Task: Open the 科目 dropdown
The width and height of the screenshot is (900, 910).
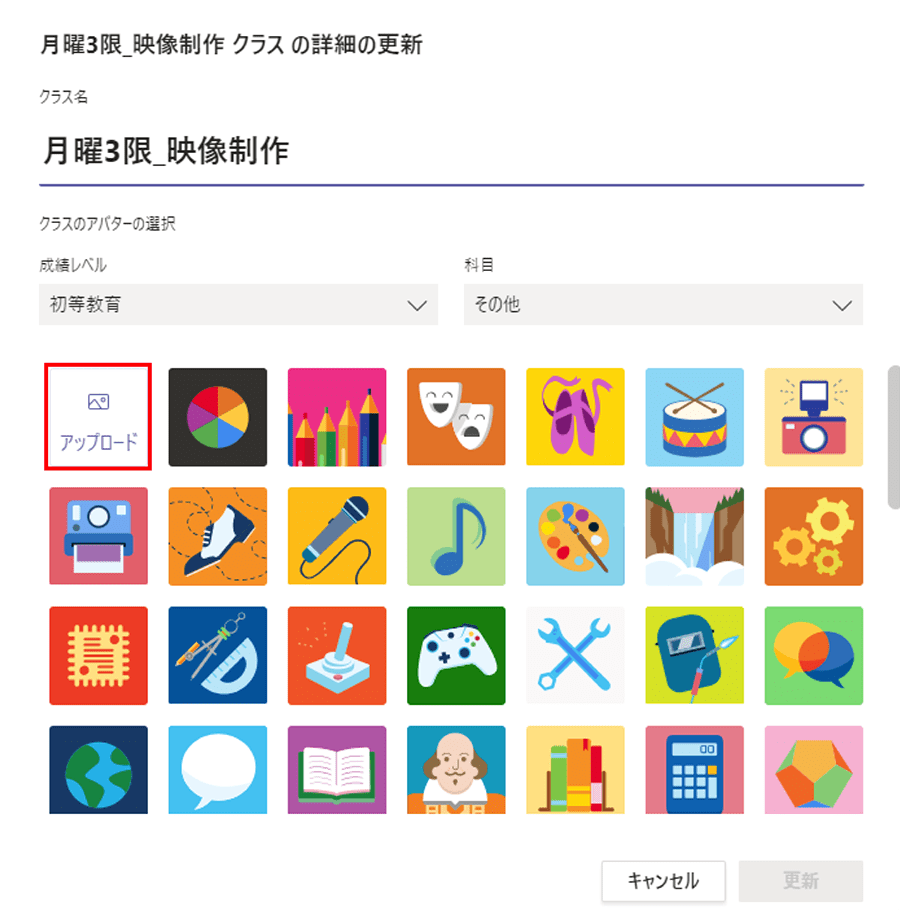Action: click(x=663, y=305)
